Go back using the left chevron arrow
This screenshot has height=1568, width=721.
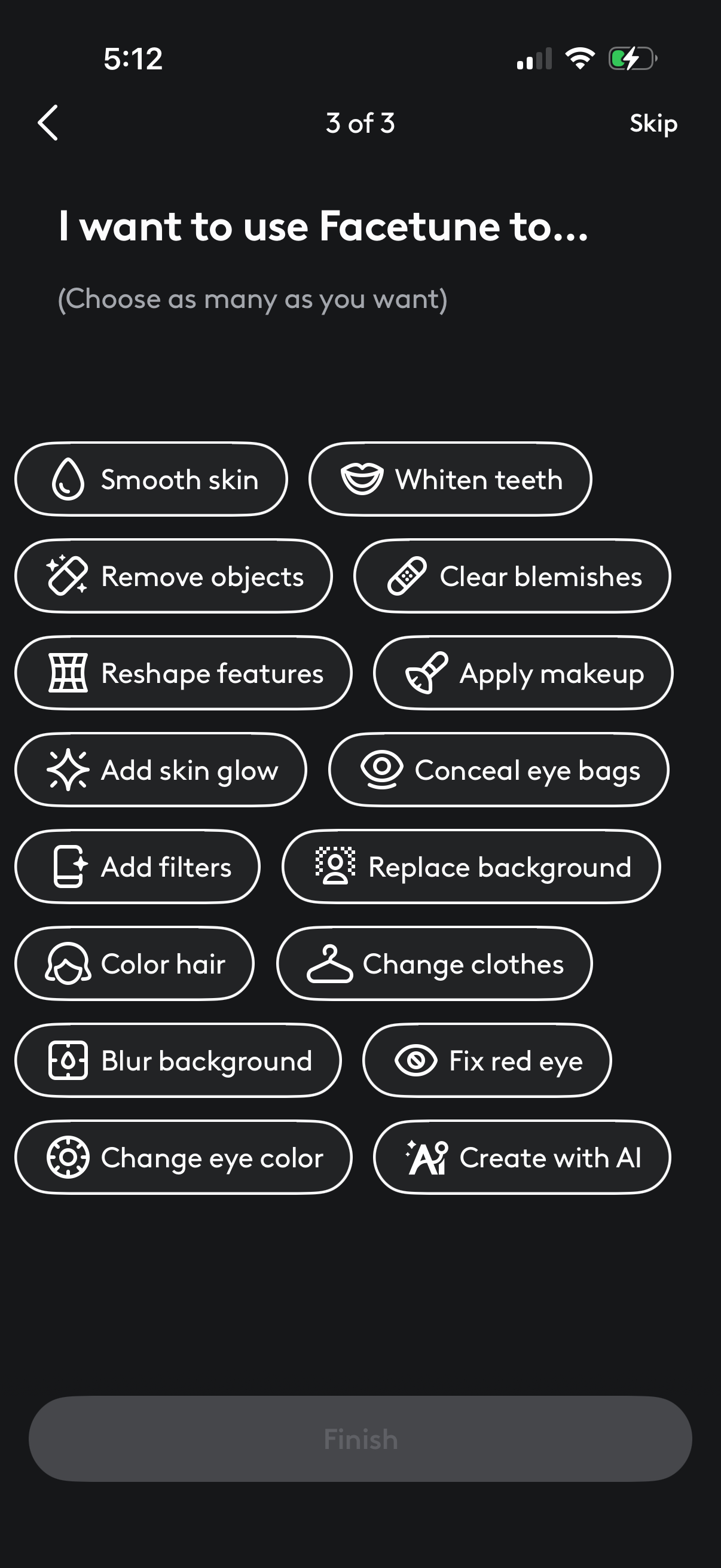[48, 123]
